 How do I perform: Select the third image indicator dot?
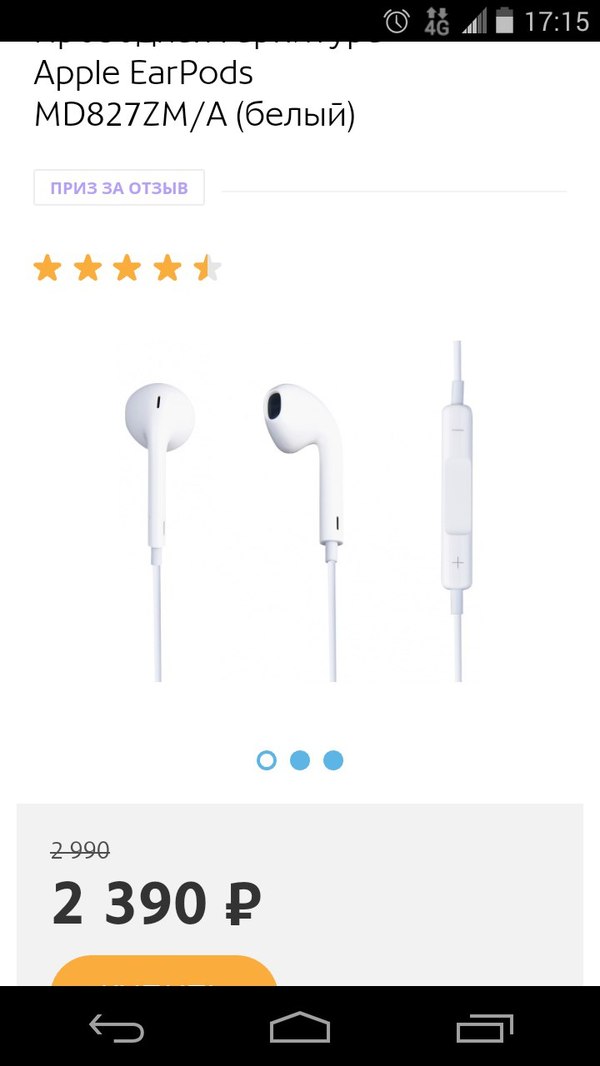point(334,760)
